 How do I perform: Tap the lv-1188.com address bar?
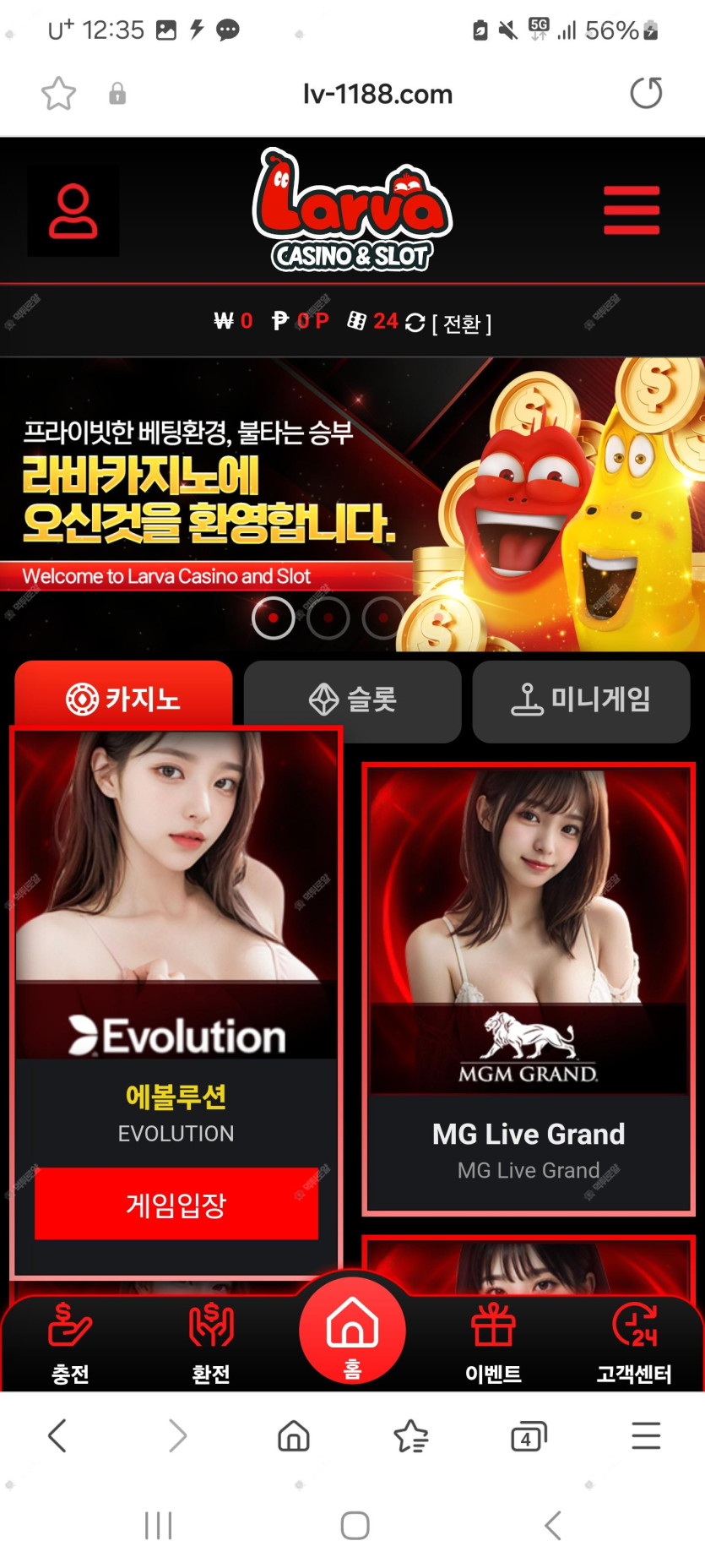[x=377, y=94]
